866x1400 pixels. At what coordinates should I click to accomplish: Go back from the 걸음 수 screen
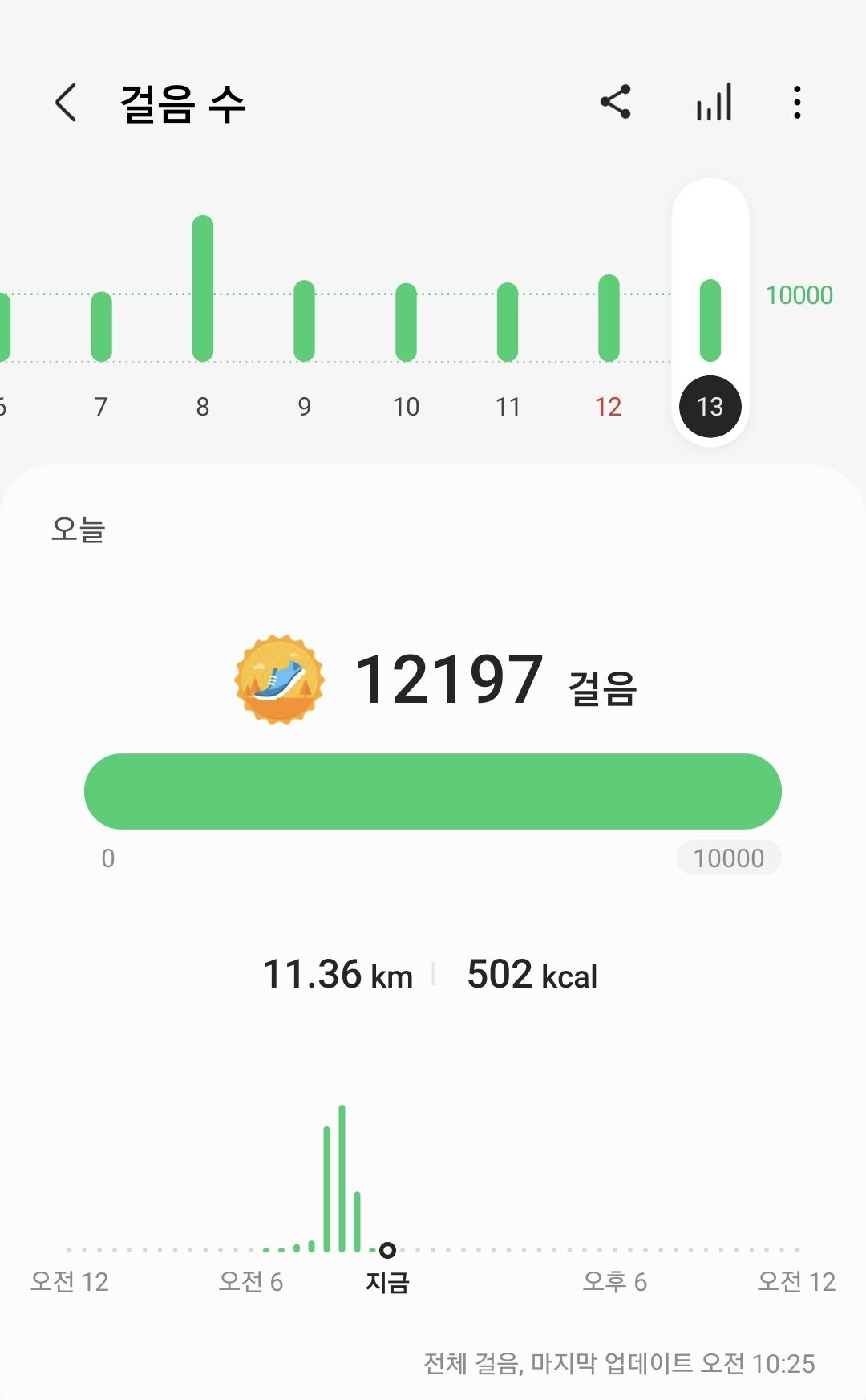67,103
